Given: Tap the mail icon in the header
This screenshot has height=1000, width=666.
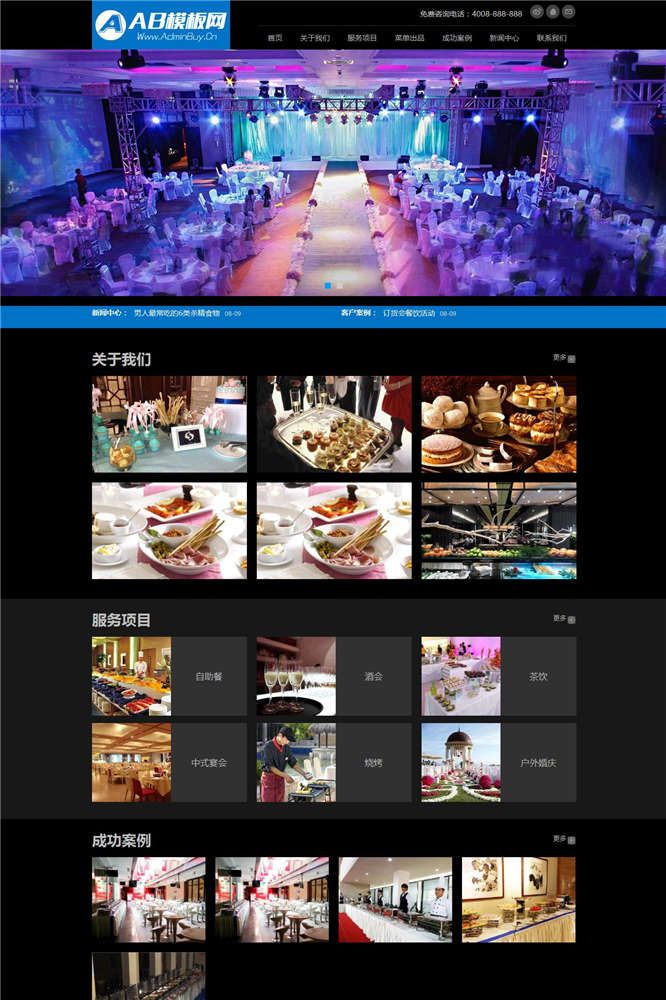Looking at the screenshot, I should tap(568, 12).
